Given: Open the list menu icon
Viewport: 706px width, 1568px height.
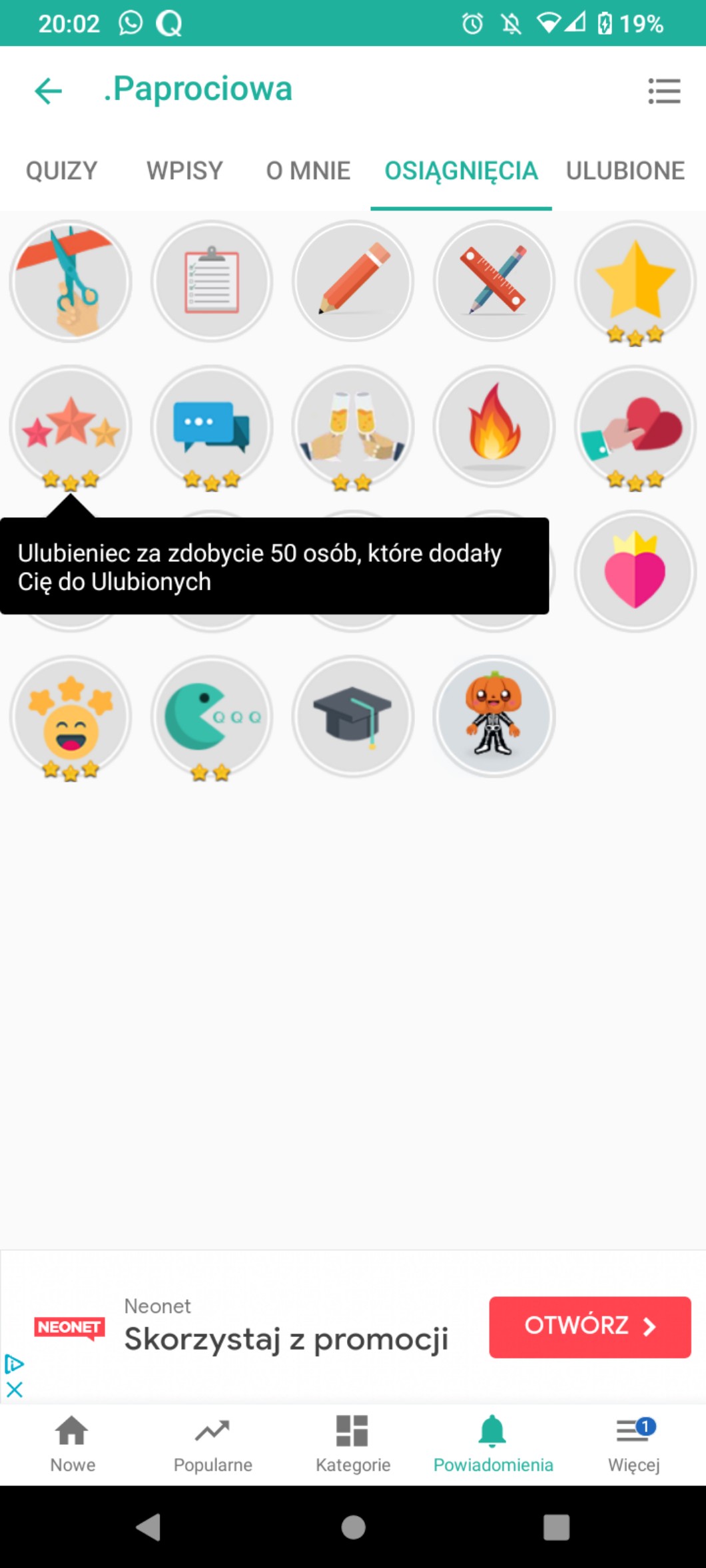Looking at the screenshot, I should pyautogui.click(x=664, y=91).
